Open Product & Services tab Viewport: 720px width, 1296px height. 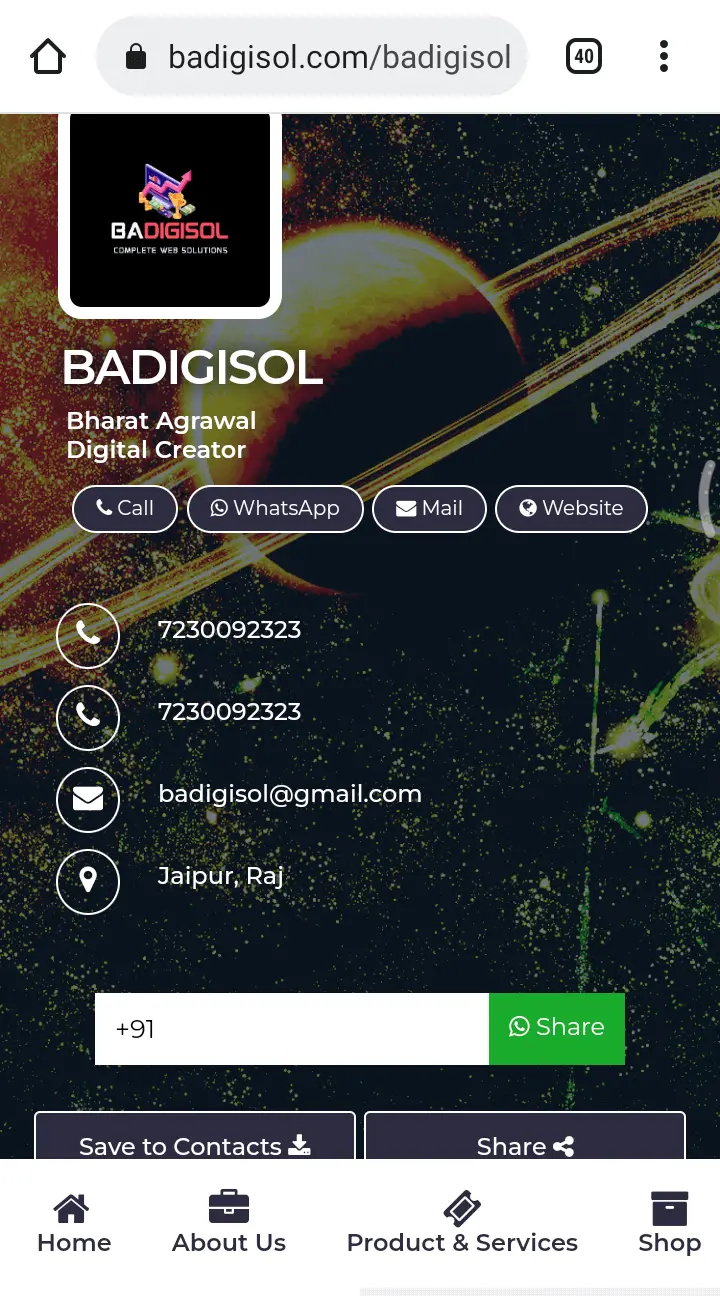[x=462, y=1224]
